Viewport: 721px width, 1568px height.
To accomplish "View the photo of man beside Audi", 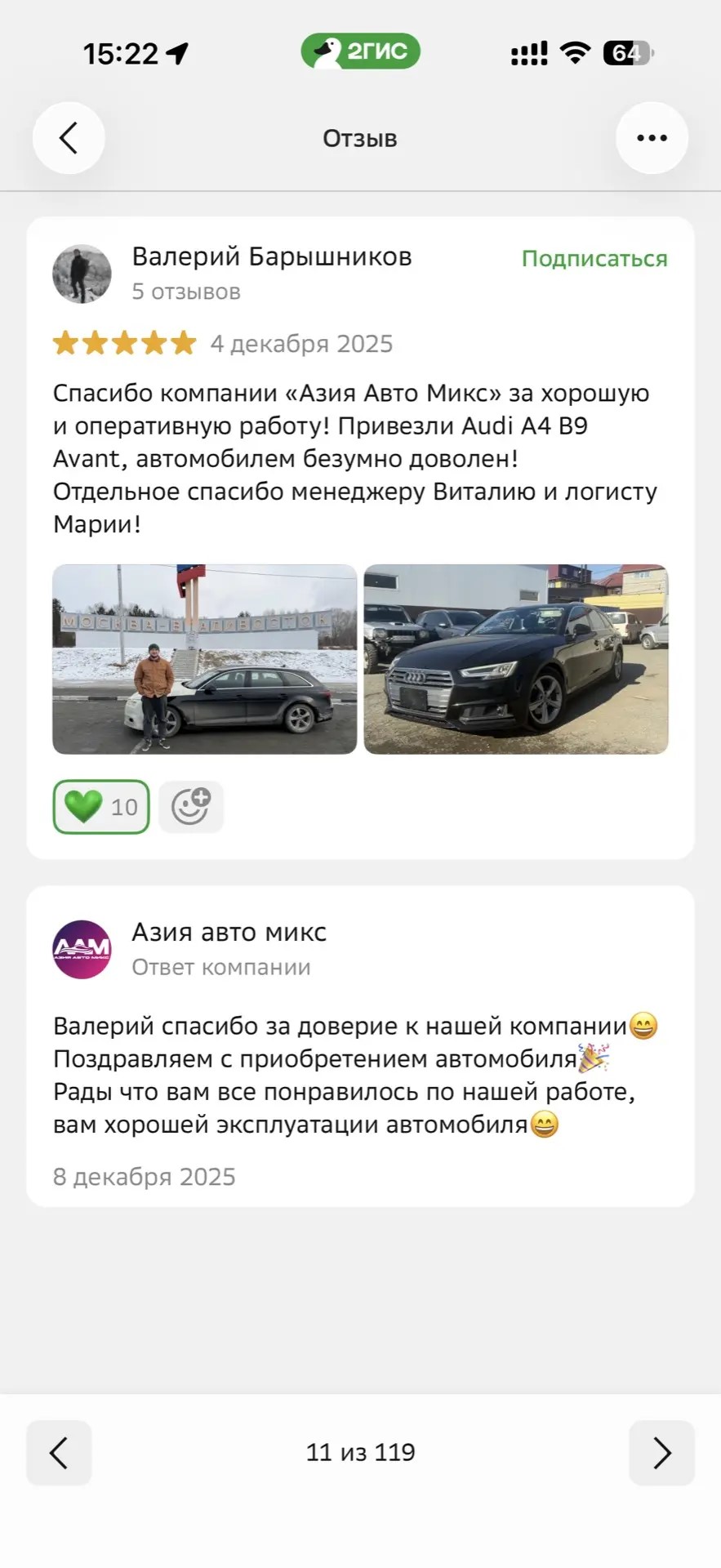I will (205, 659).
